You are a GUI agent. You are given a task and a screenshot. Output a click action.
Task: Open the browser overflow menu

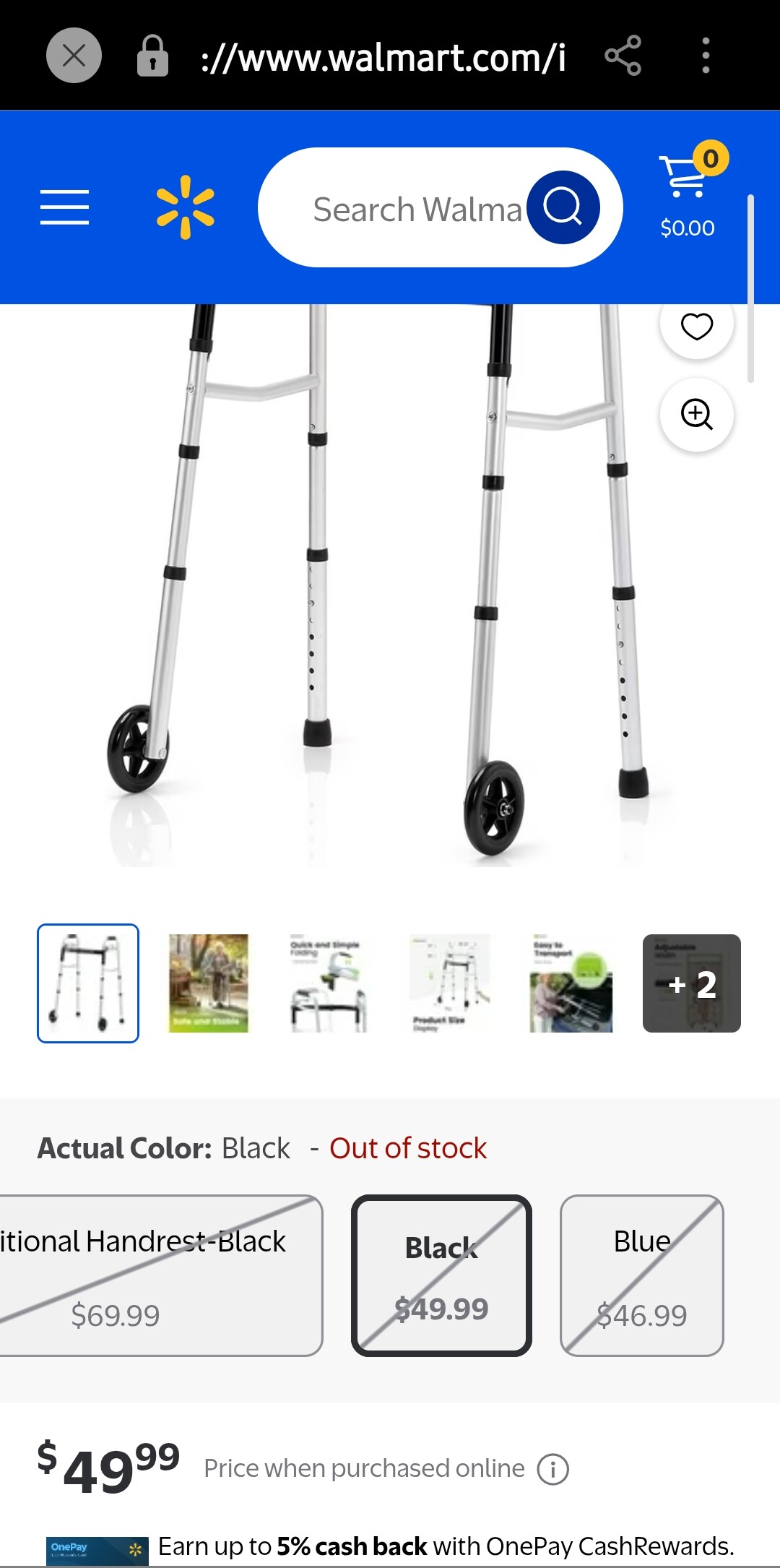pos(706,55)
